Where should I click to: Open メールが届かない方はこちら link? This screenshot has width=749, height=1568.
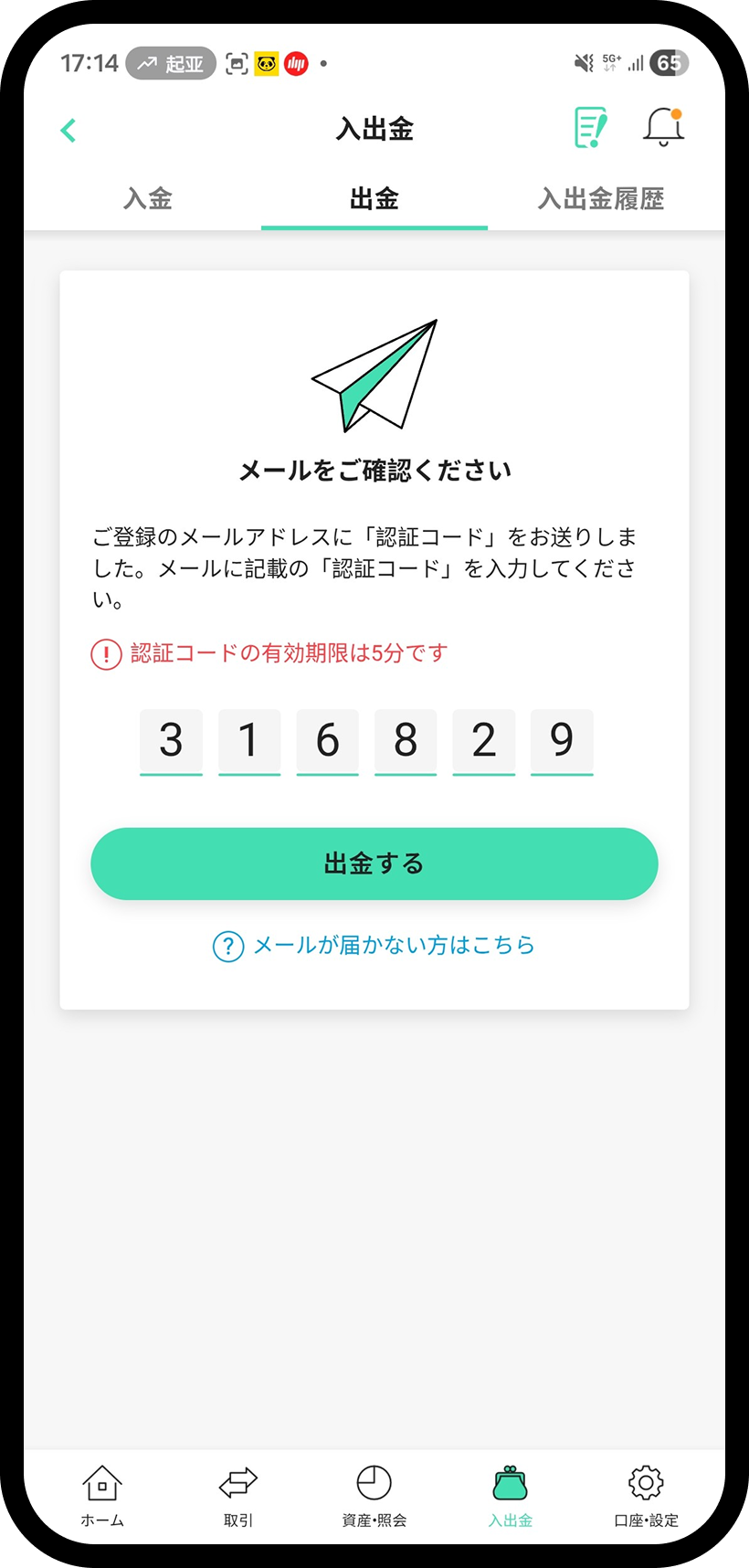tap(393, 946)
